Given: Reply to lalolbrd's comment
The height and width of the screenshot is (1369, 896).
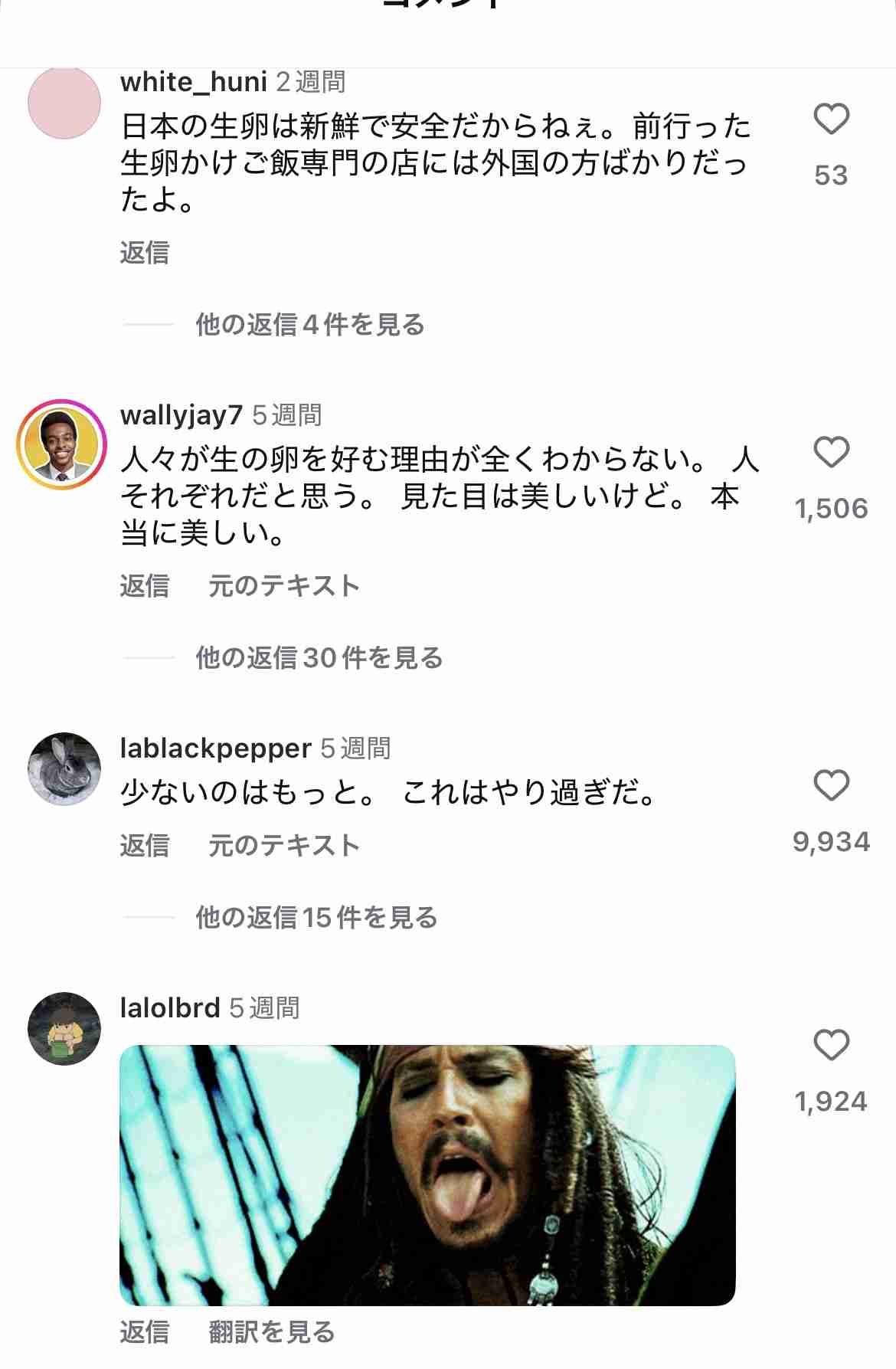Looking at the screenshot, I should point(144,1332).
